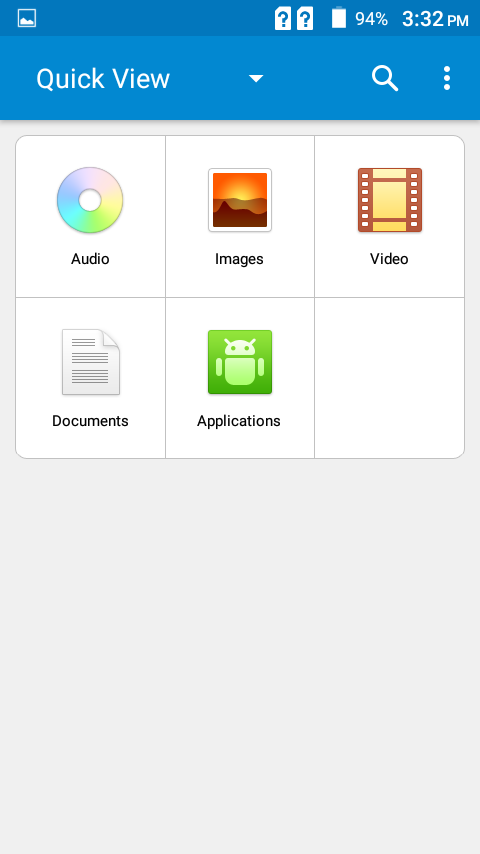This screenshot has width=480, height=854.
Task: Browse the Images category
Action: (240, 217)
